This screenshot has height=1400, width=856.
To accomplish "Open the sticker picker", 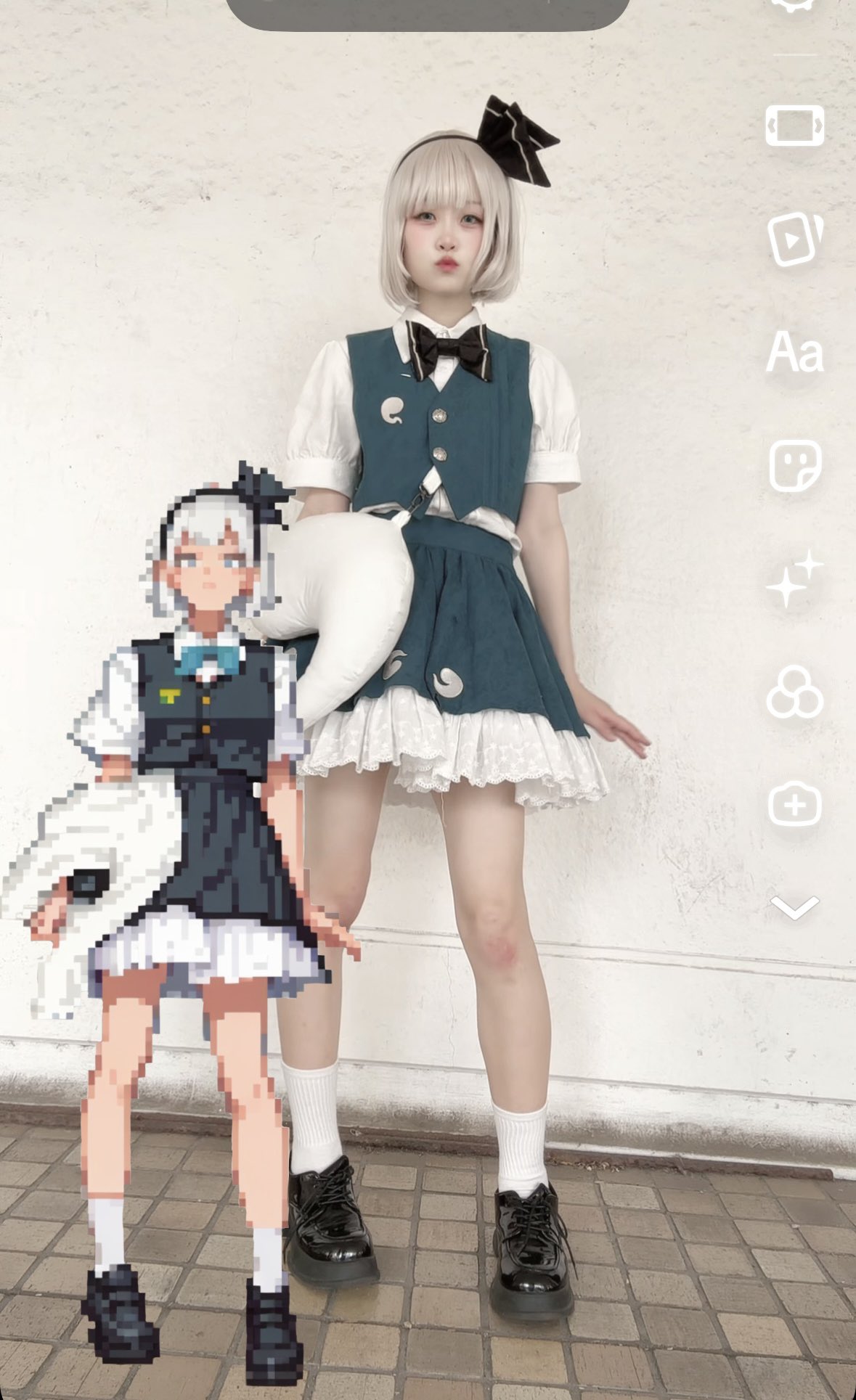I will coord(794,466).
